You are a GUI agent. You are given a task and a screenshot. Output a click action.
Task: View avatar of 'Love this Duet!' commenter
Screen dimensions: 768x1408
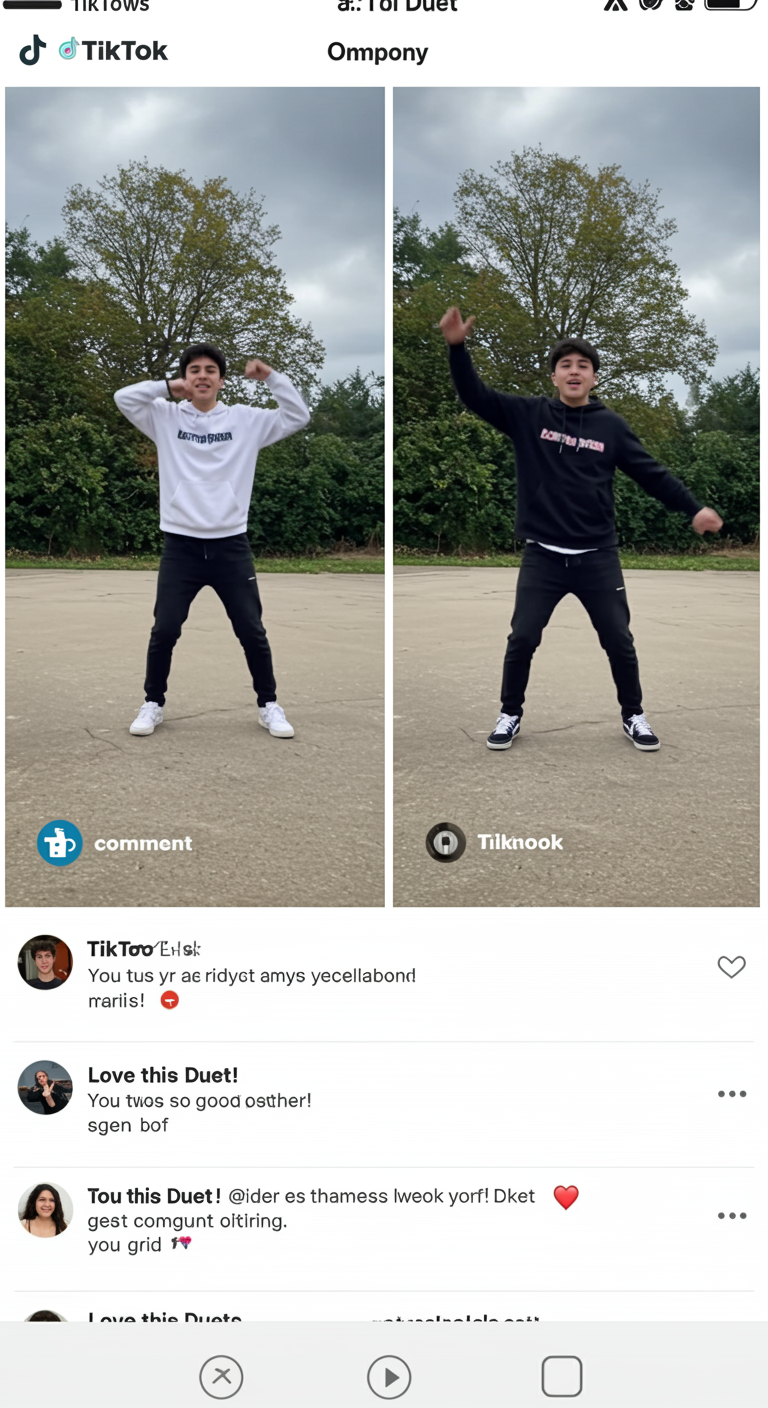[45, 1087]
